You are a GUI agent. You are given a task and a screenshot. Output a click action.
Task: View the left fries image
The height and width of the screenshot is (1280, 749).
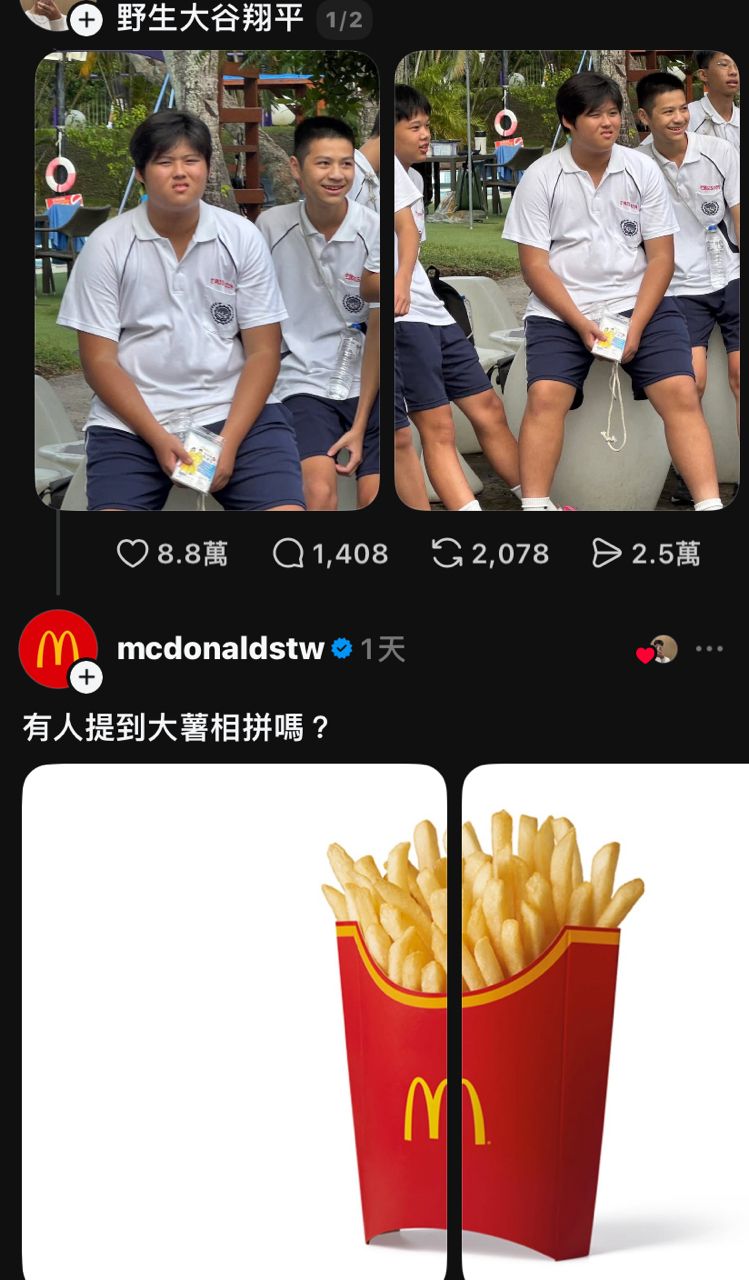(234, 1020)
